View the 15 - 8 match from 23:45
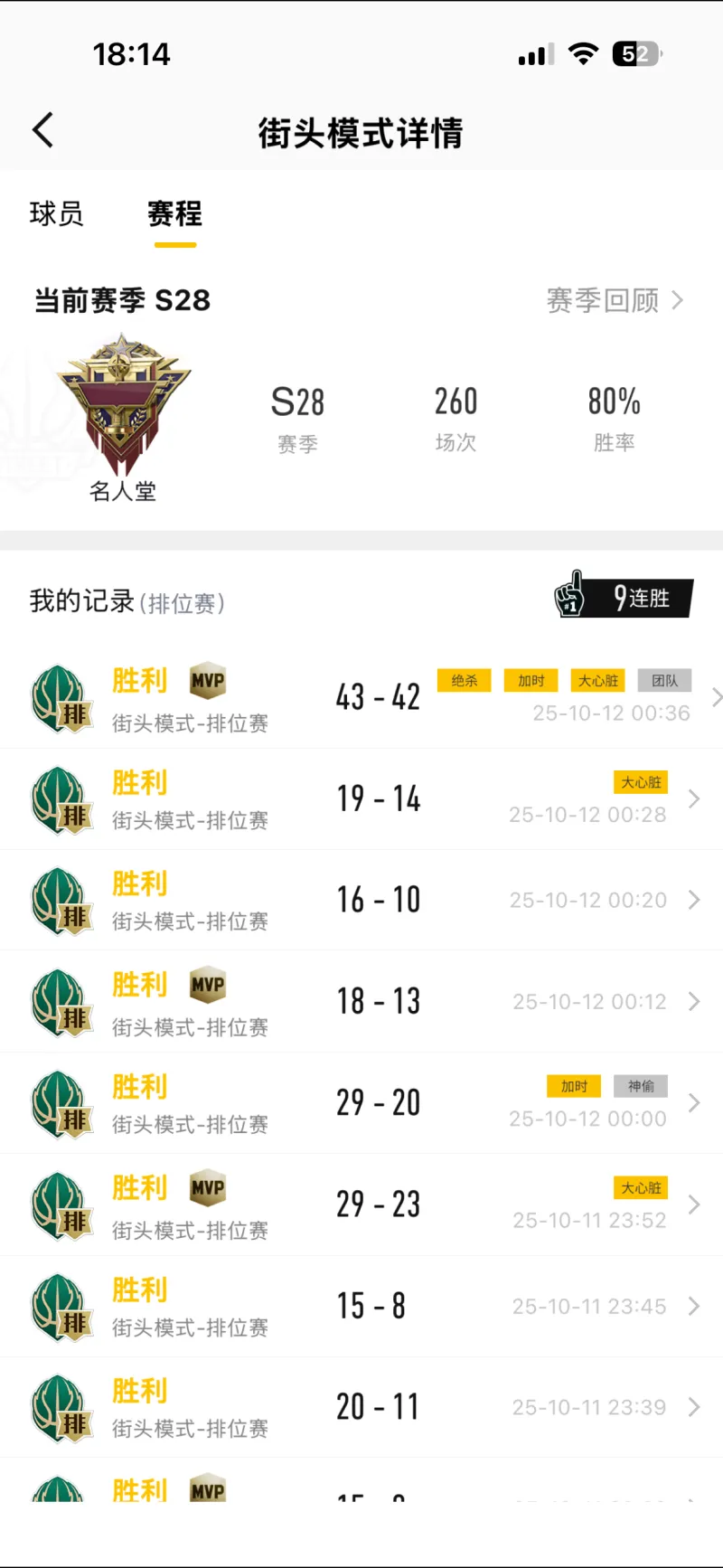 pyautogui.click(x=371, y=1305)
